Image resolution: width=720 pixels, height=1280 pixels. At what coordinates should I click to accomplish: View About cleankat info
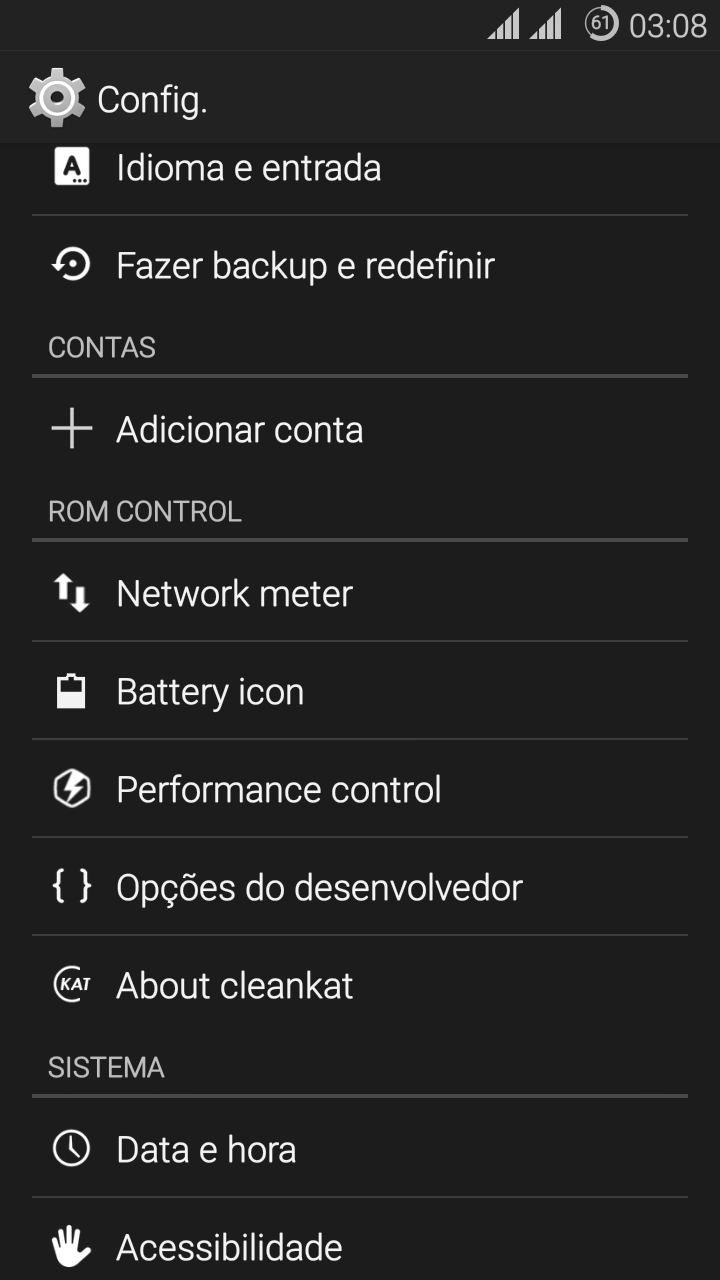pyautogui.click(x=235, y=986)
